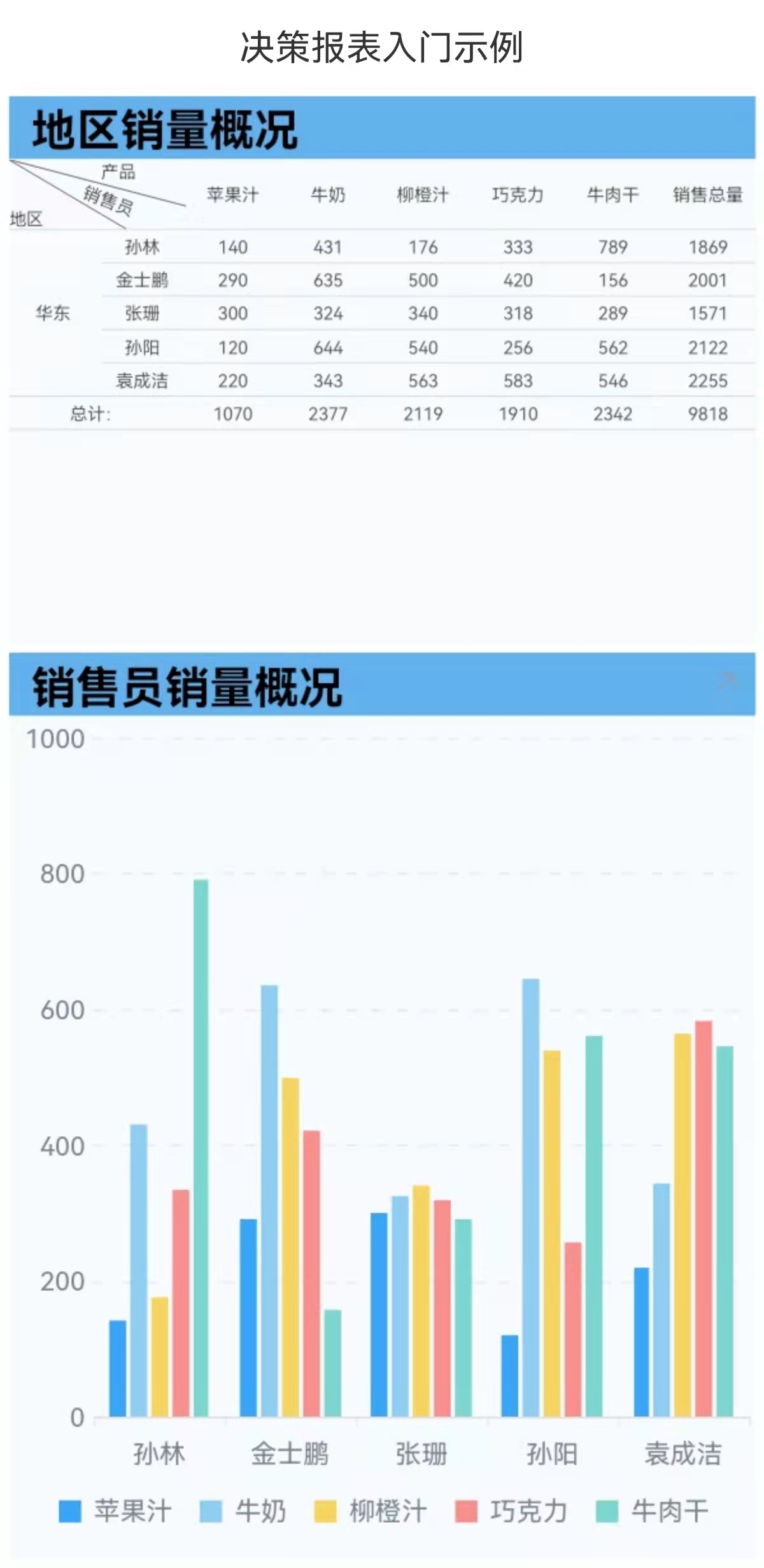Toggle the 苹果汁 series in the legend
Viewport: 764px width, 1568px height.
point(115,1511)
